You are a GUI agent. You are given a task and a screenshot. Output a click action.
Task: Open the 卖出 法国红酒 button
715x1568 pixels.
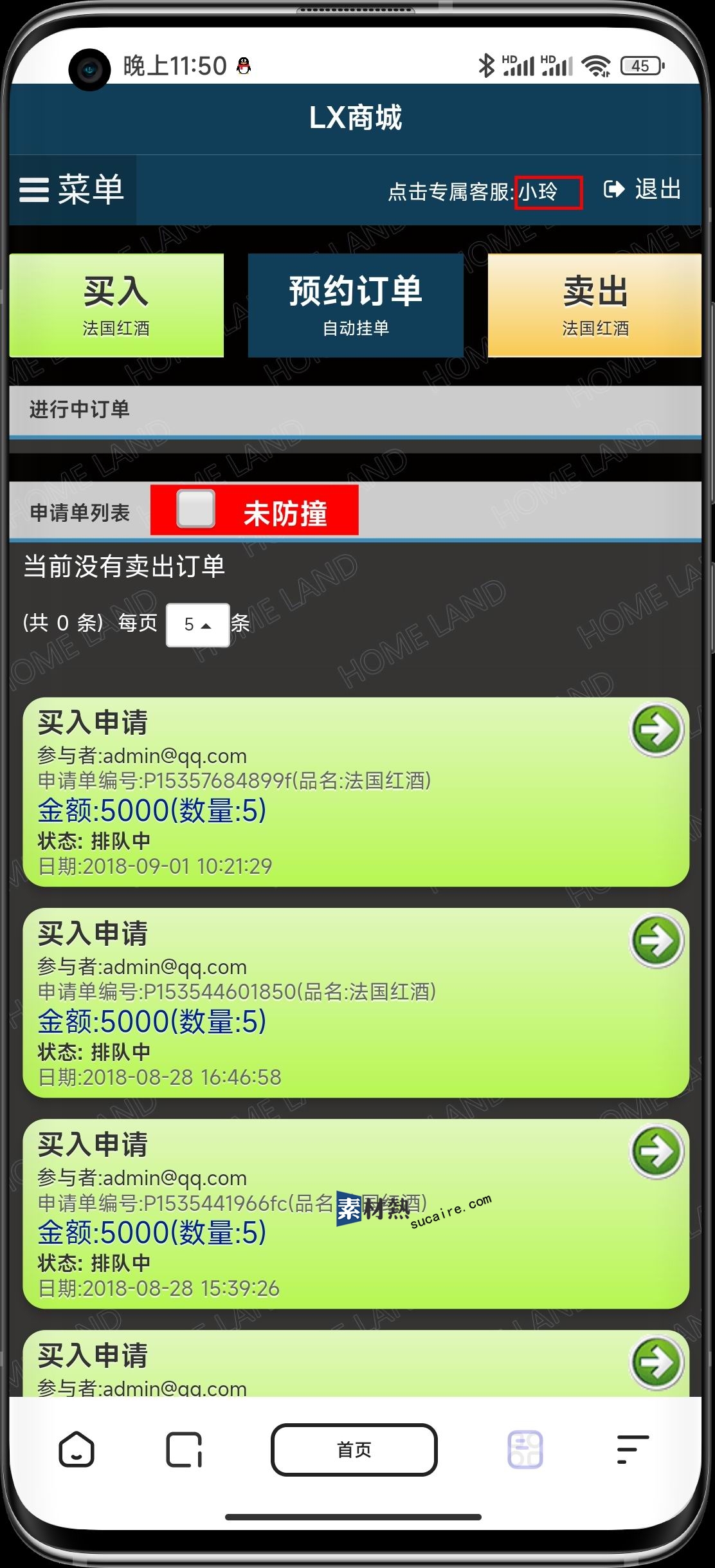point(595,306)
